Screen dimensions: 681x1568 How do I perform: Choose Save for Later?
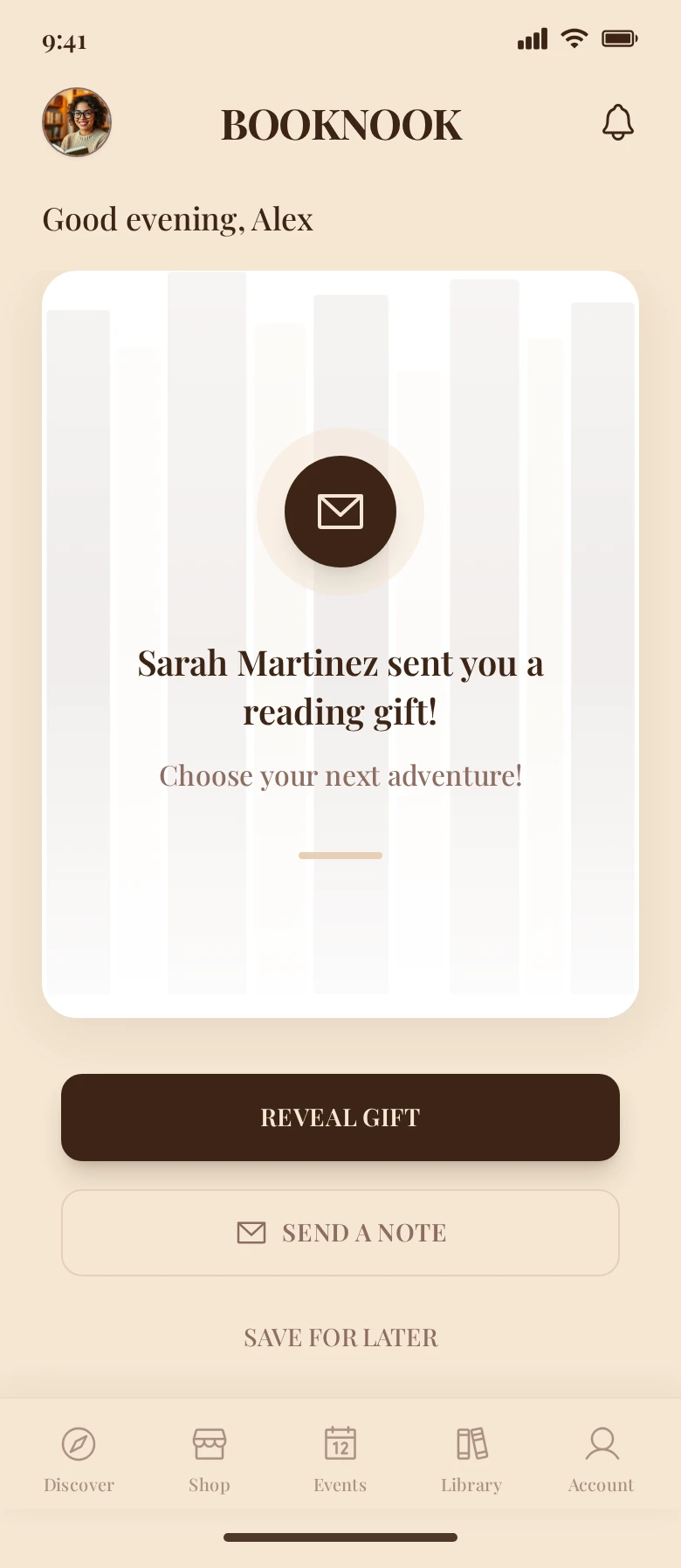coord(340,1338)
